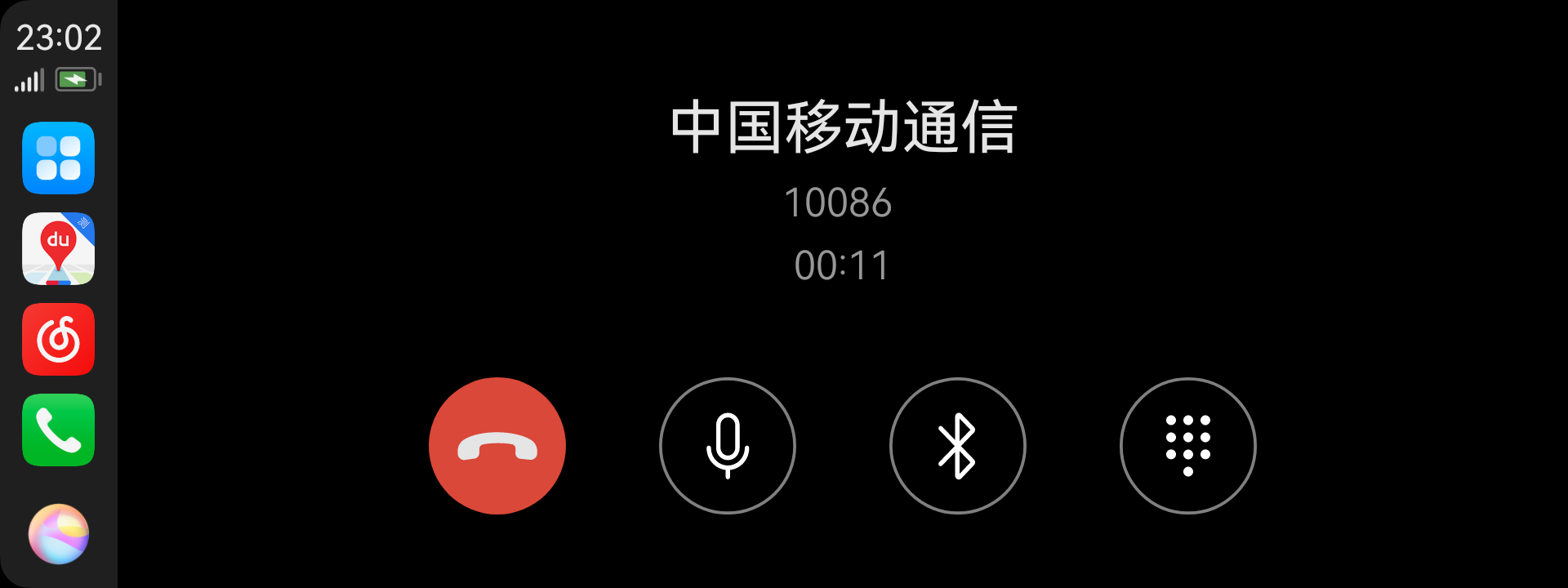Switch audio output via Bluetooth button
Screen dimensions: 1568x588
(x=957, y=446)
